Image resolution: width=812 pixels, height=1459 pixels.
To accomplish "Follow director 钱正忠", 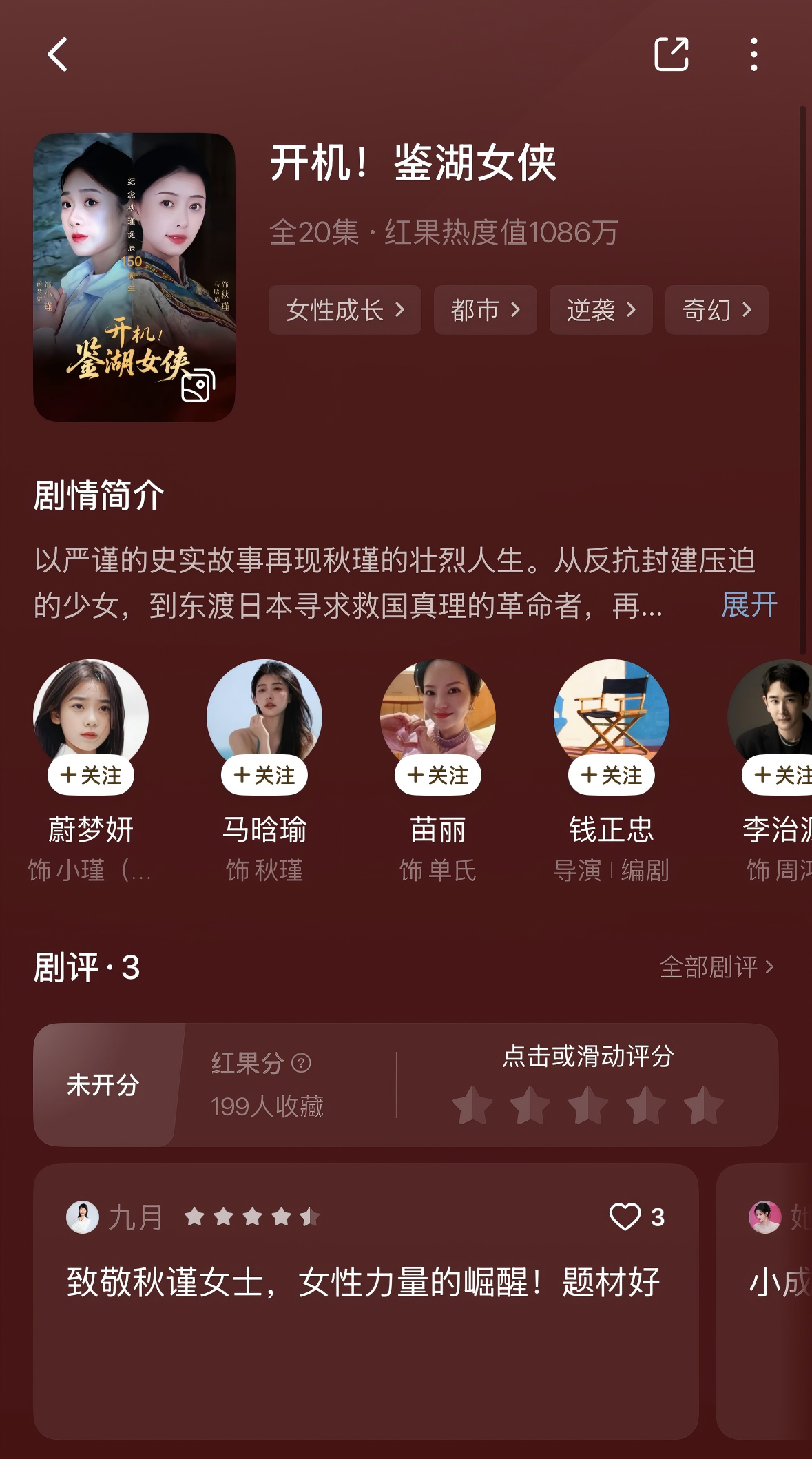I will [612, 775].
